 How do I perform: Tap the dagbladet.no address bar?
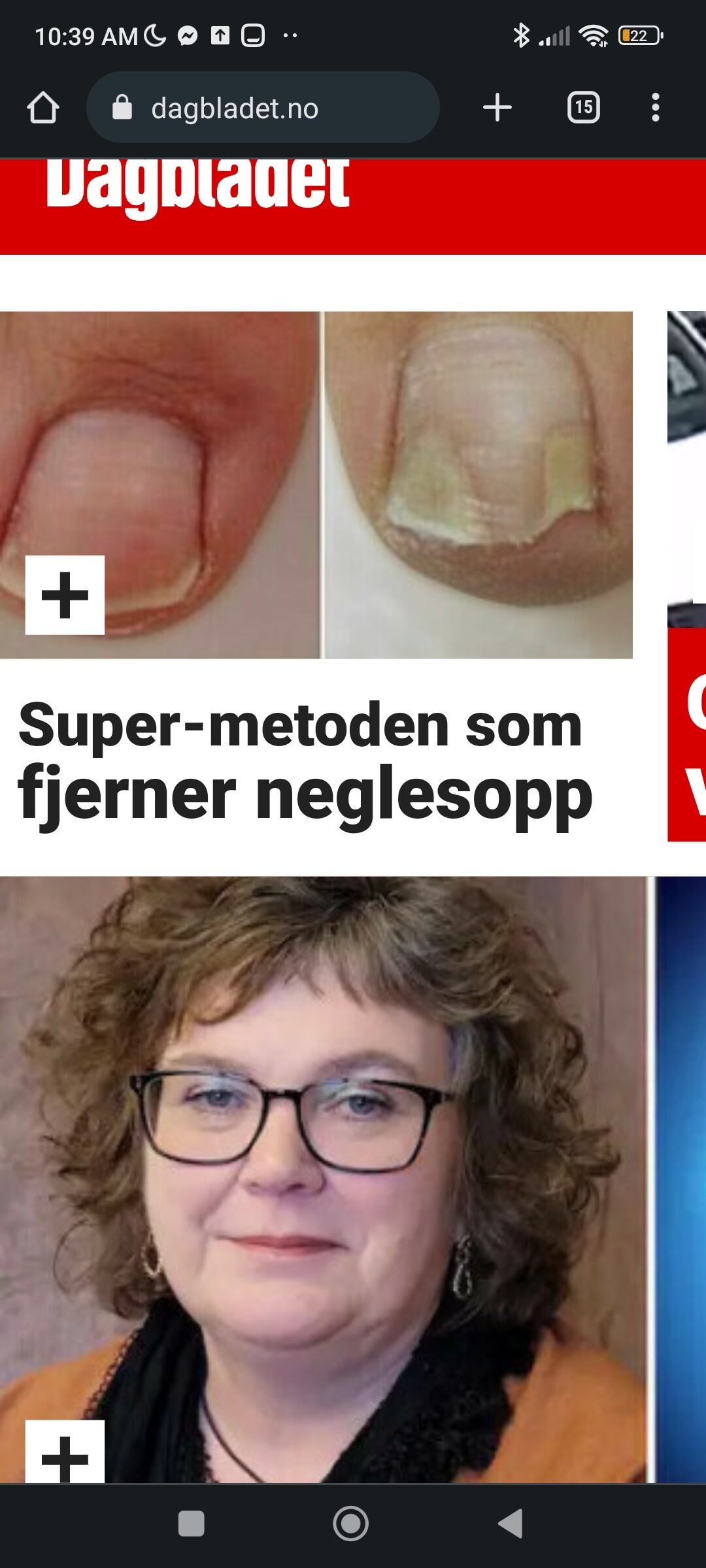pyautogui.click(x=261, y=108)
